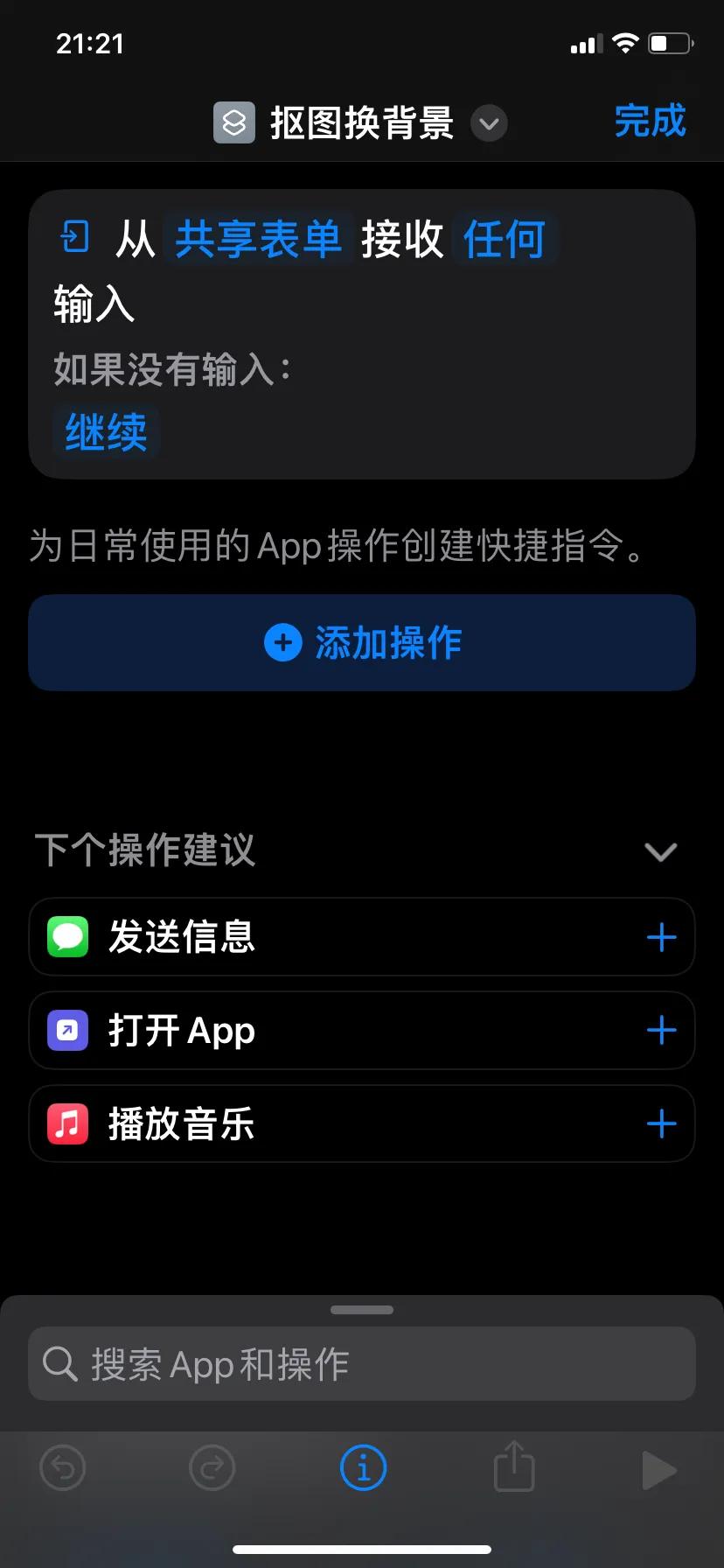Undo the last edit
Image resolution: width=724 pixels, height=1568 pixels.
point(63,1468)
